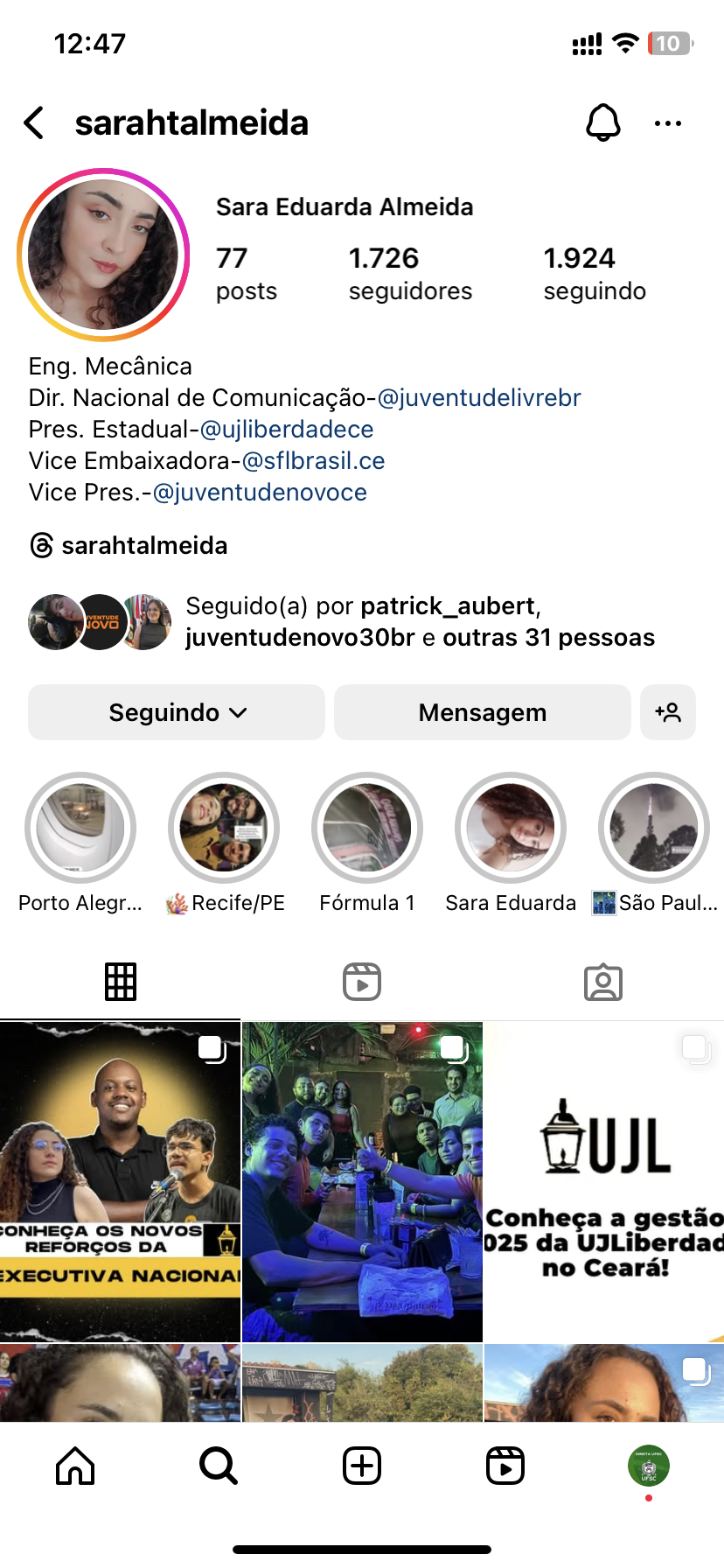
Task: Open the notifications bell for this profile
Action: 602,123
